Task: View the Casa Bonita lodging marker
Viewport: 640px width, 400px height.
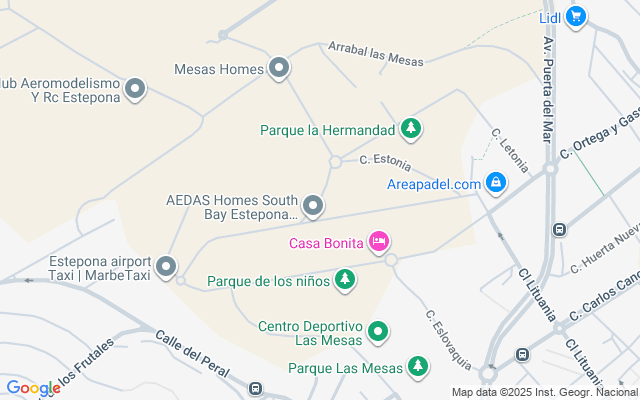Action: click(379, 241)
